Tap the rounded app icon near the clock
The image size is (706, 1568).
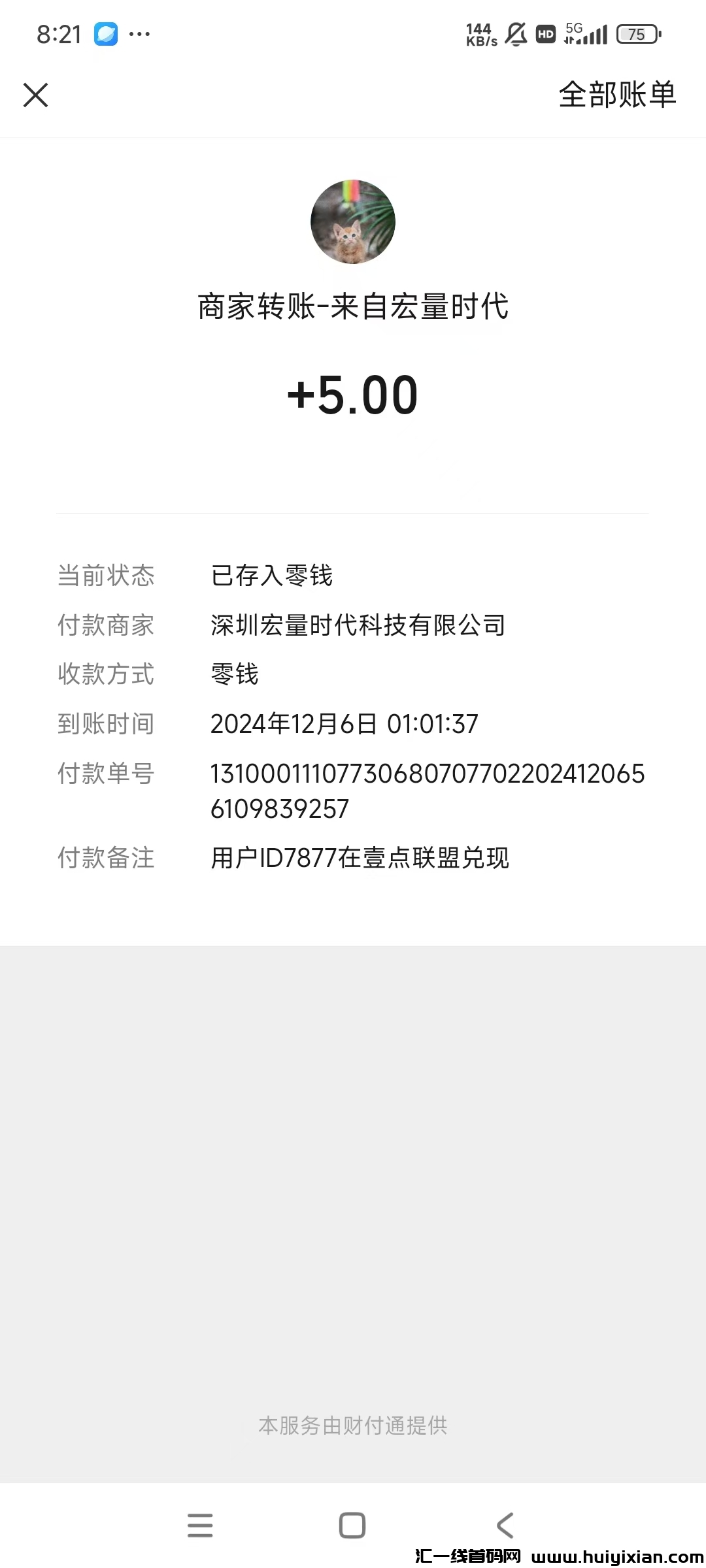tap(107, 33)
